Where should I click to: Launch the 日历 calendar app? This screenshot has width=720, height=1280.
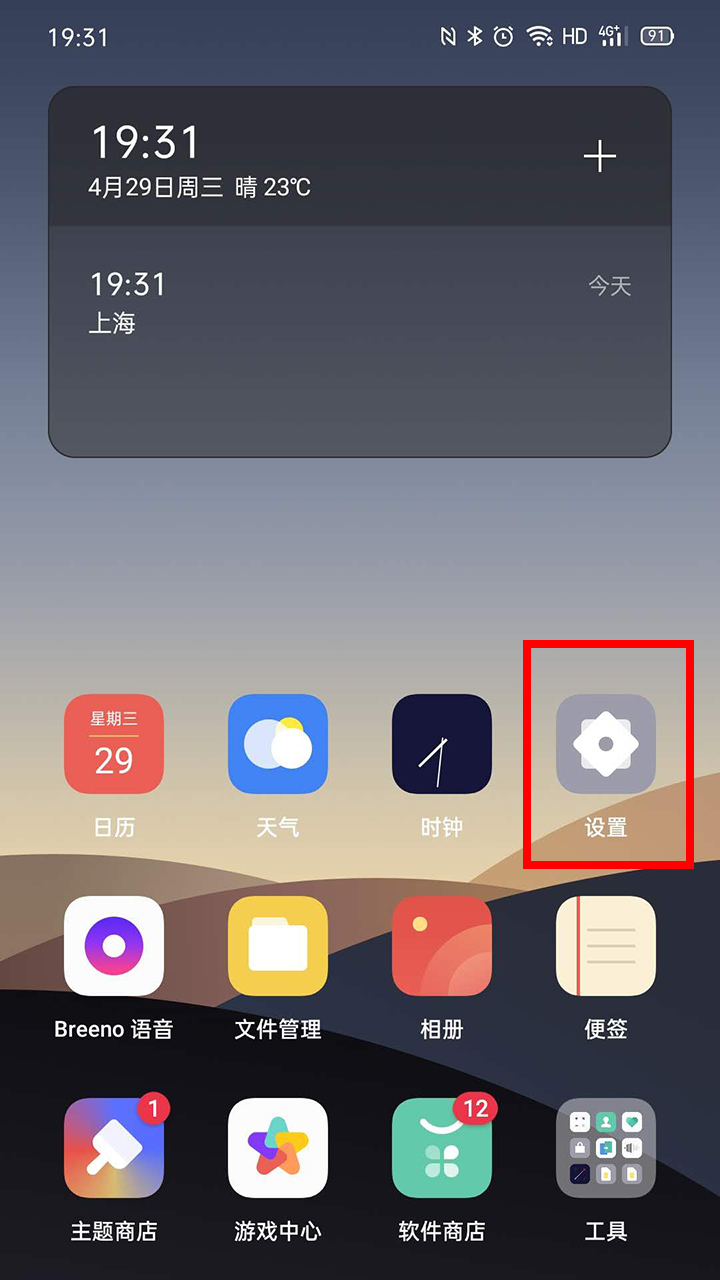114,745
